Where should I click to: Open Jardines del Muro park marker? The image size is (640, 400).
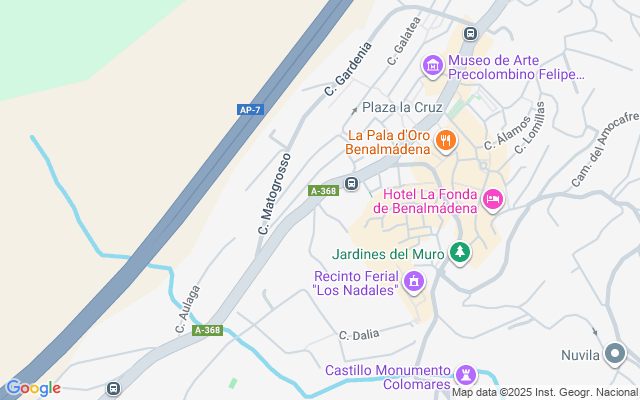click(459, 253)
